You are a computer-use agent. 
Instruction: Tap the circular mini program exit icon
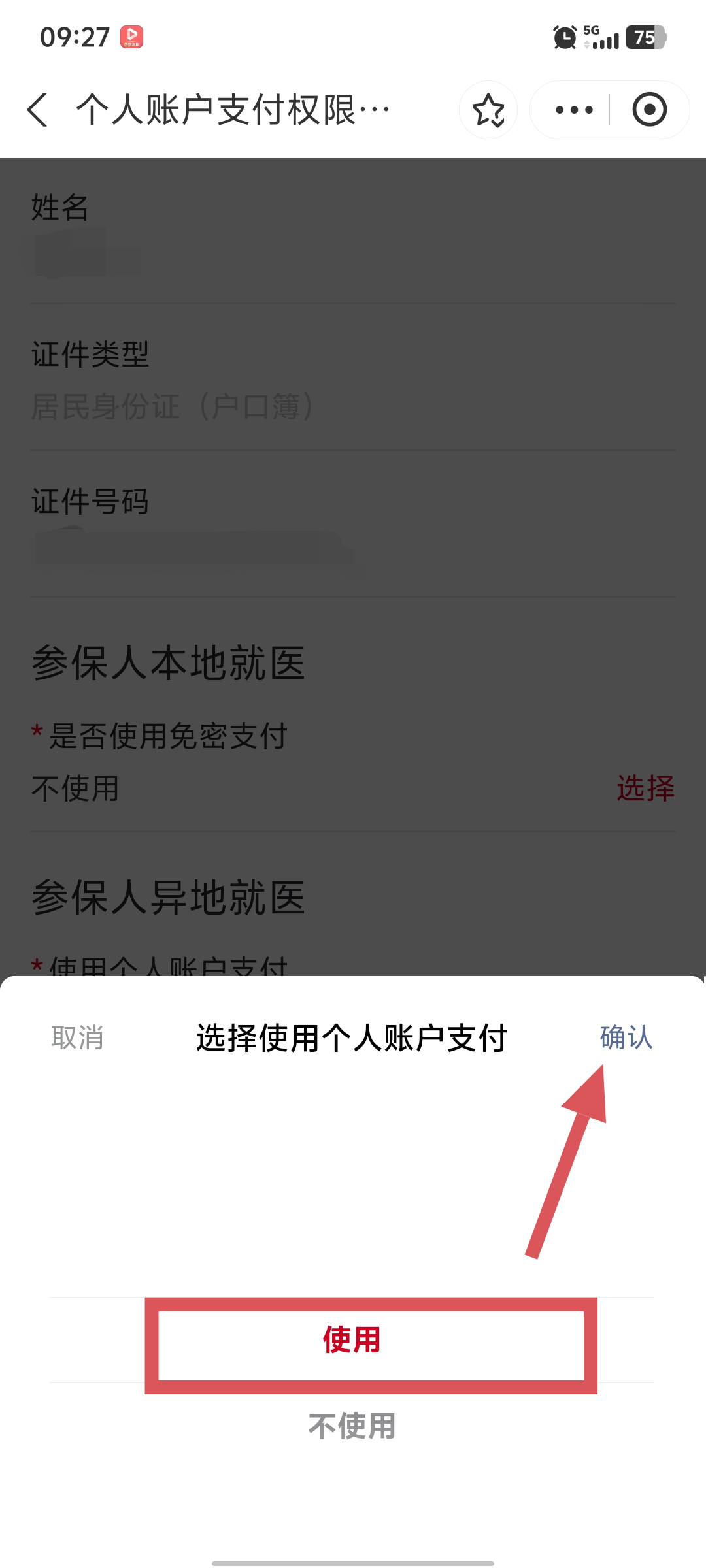[649, 110]
